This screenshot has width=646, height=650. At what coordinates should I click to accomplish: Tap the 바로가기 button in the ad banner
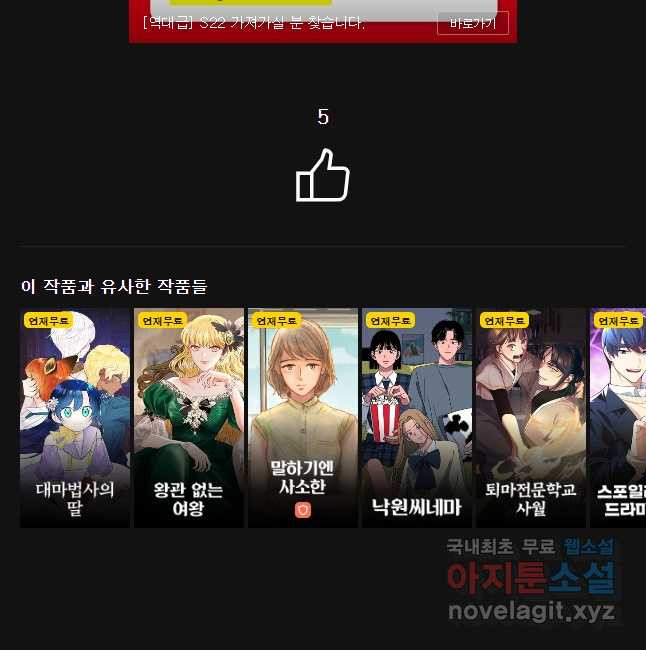pos(472,23)
